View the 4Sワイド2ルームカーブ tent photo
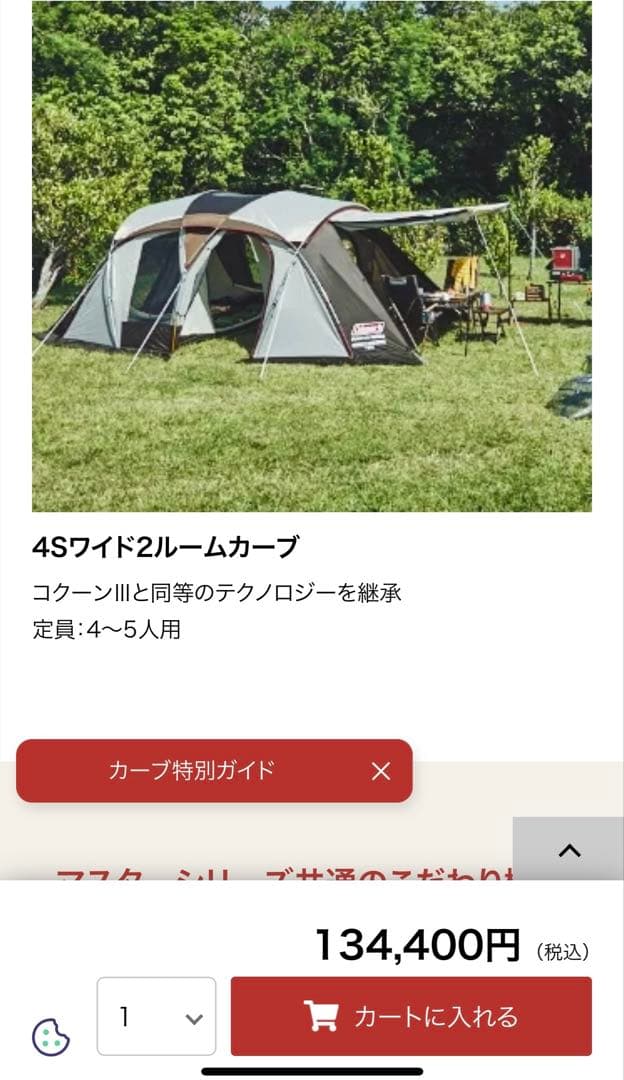This screenshot has height=1080, width=624. tap(311, 256)
